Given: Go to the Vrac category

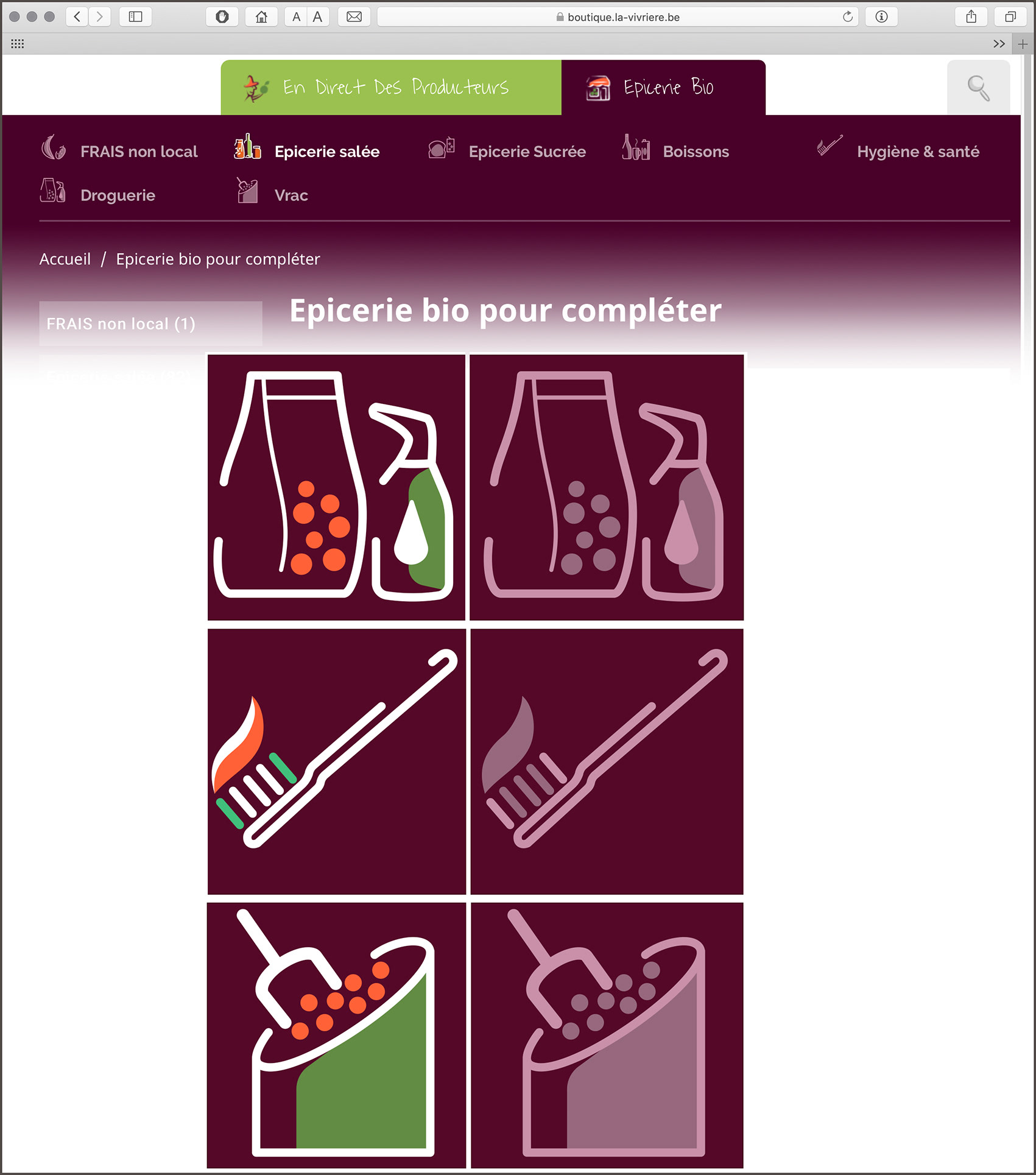Looking at the screenshot, I should point(291,196).
